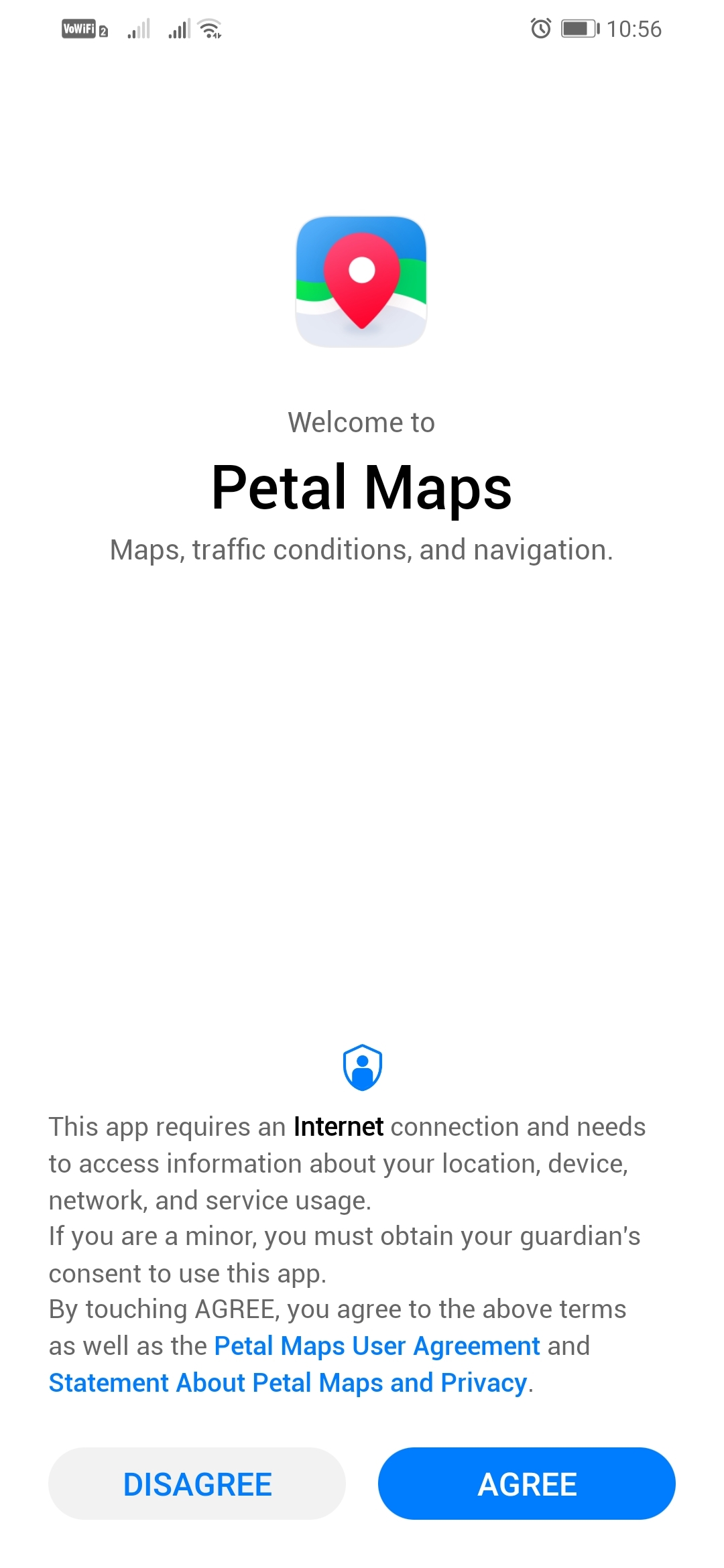Viewport: 724px width, 1568px height.
Task: Click the battery indicator
Action: pos(578,28)
